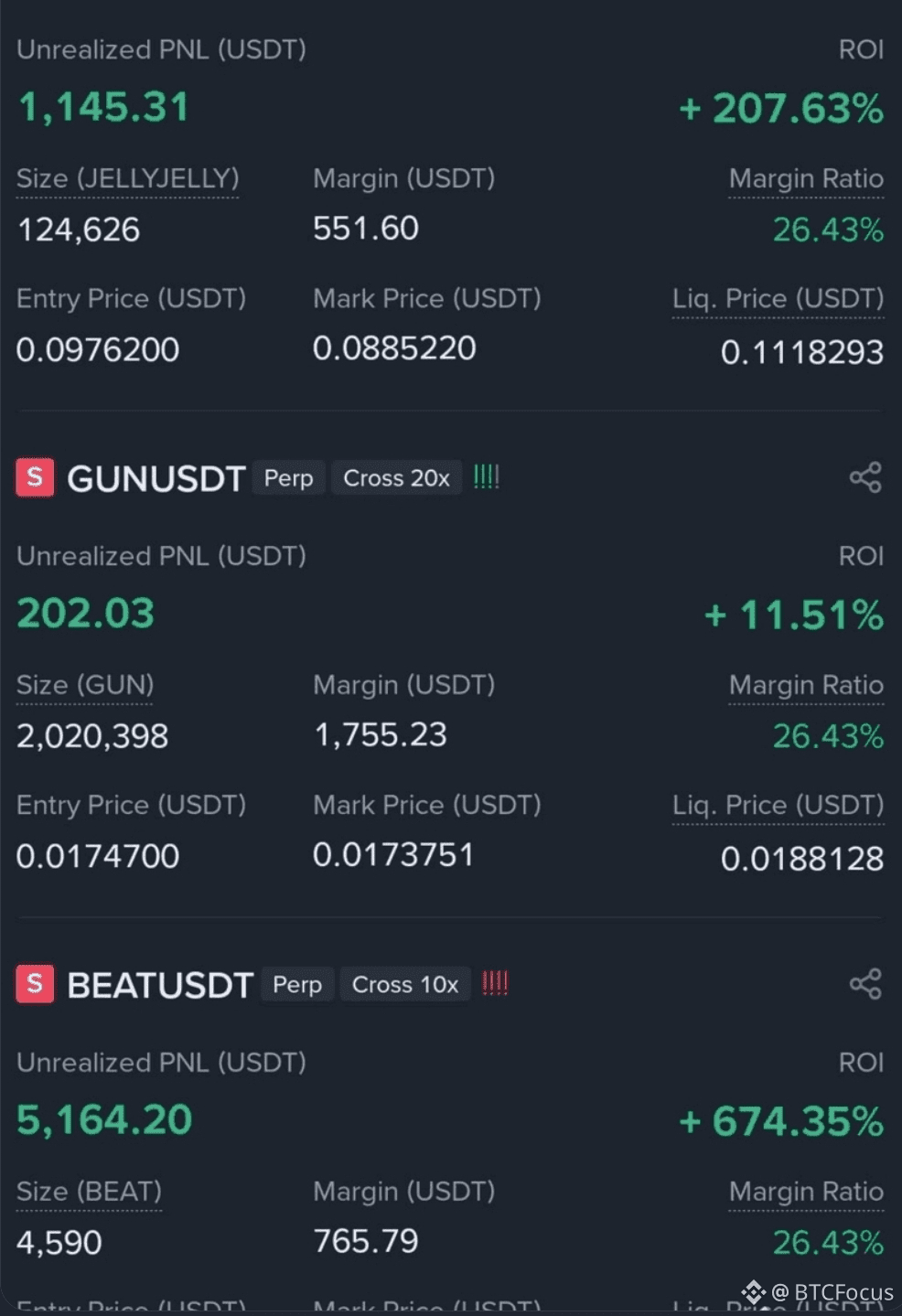Adjust the Cross 20x leverage chip
Screen dimensions: 902x1316
(x=396, y=478)
